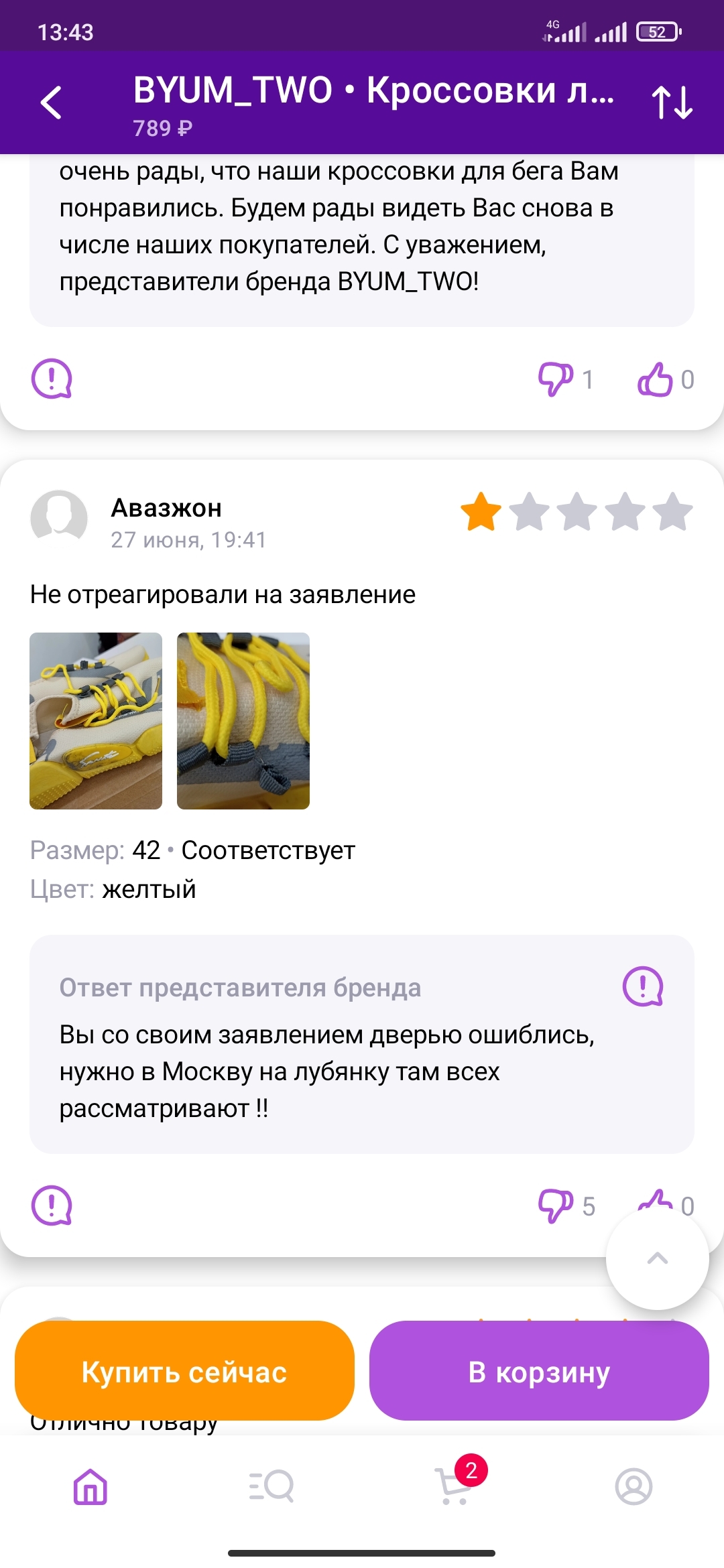Switch to the profile tab

(633, 1486)
